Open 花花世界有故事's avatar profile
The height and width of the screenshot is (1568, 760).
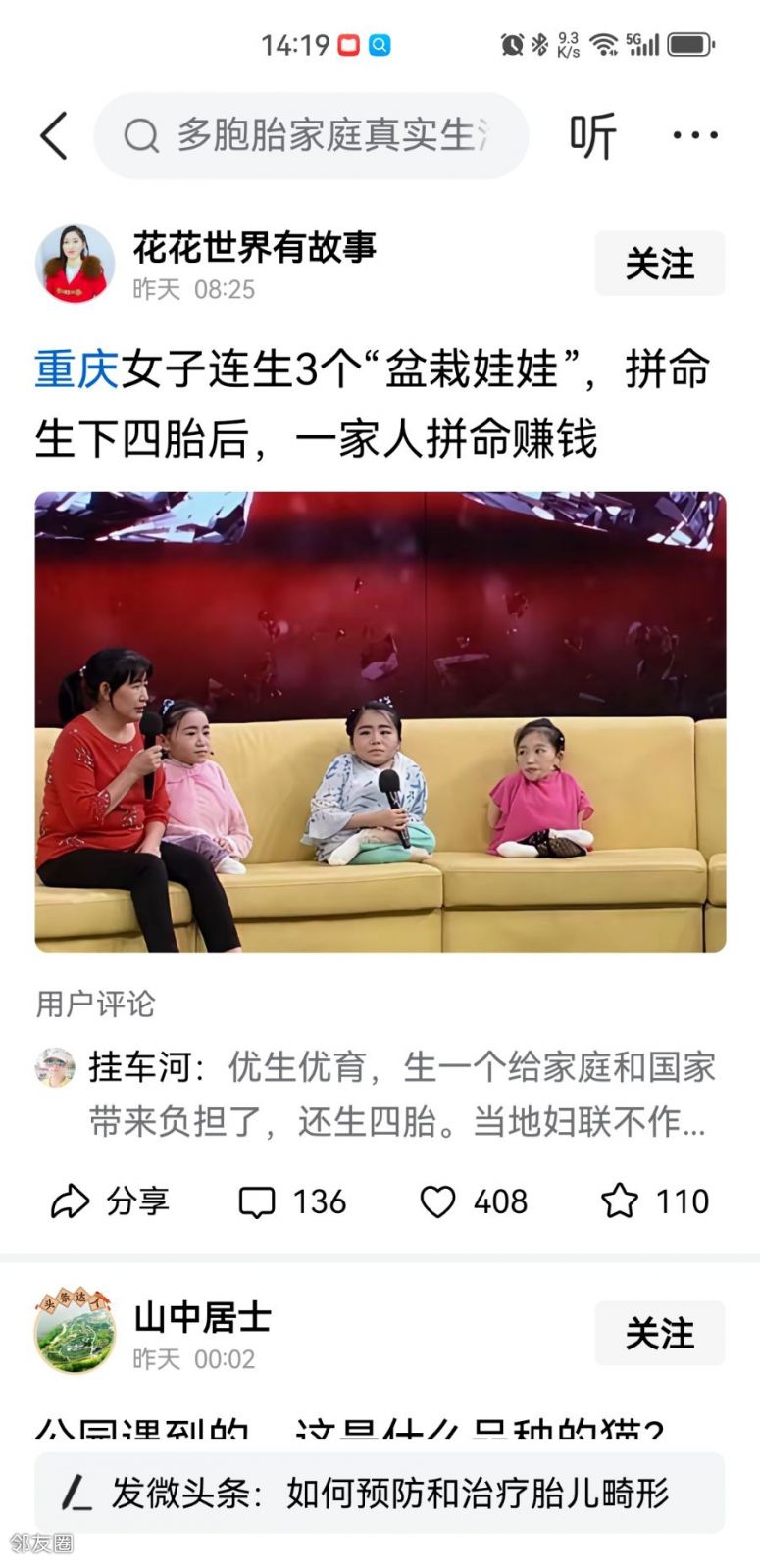click(x=75, y=264)
